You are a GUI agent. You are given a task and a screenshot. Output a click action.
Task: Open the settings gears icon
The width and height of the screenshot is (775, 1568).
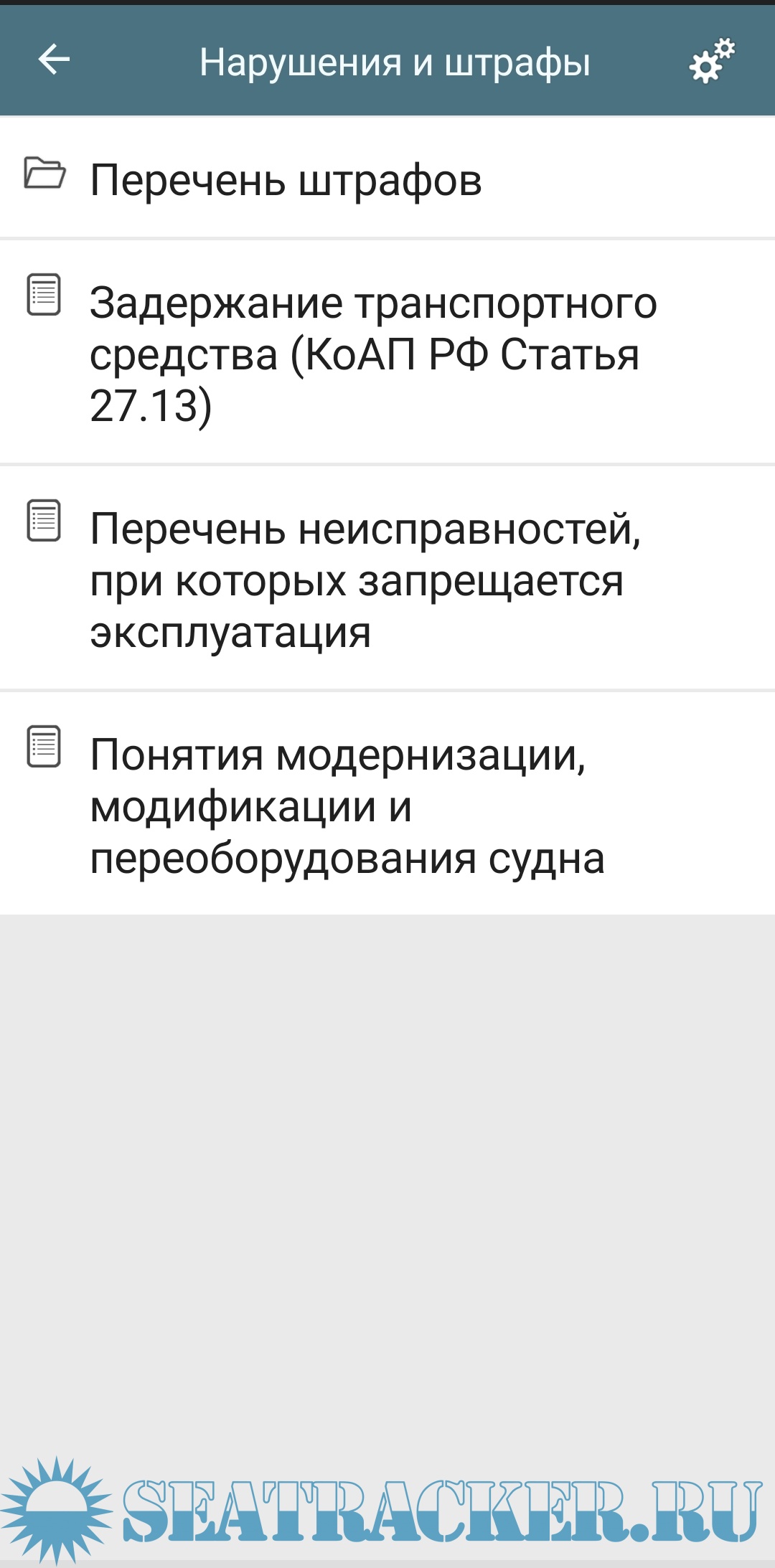click(711, 61)
